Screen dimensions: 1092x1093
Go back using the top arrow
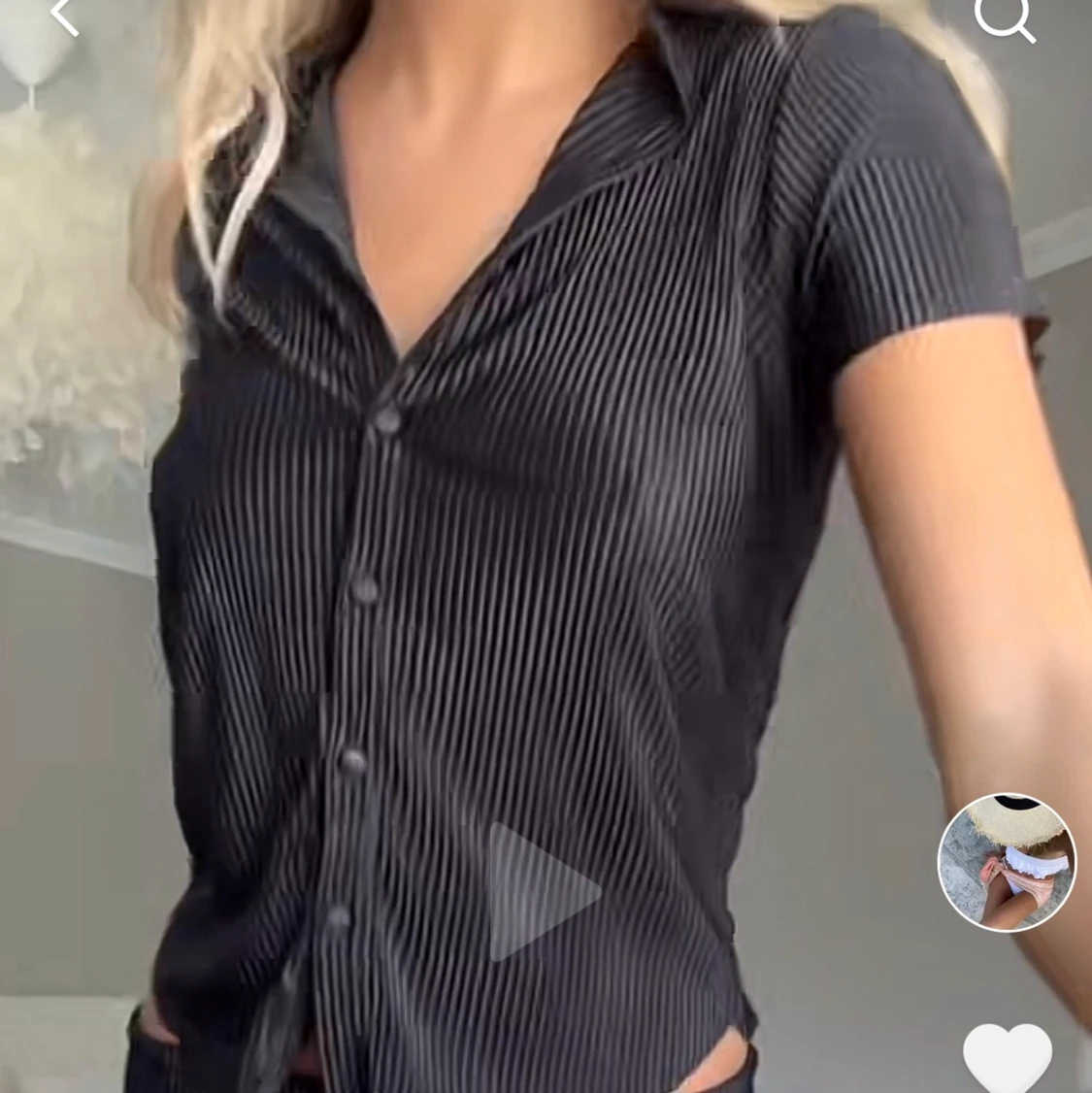coord(64,17)
